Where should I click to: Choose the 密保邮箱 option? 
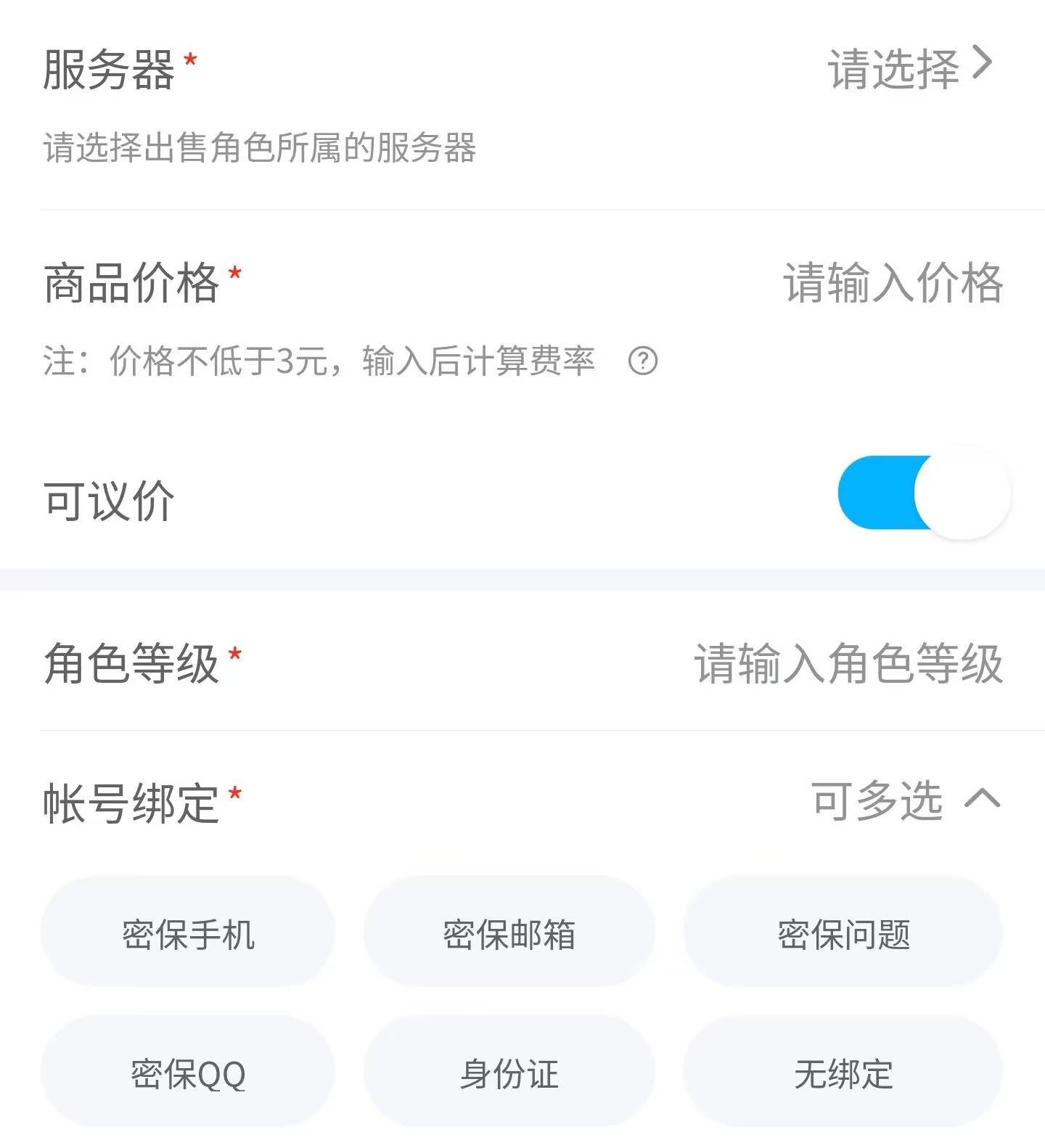point(509,933)
